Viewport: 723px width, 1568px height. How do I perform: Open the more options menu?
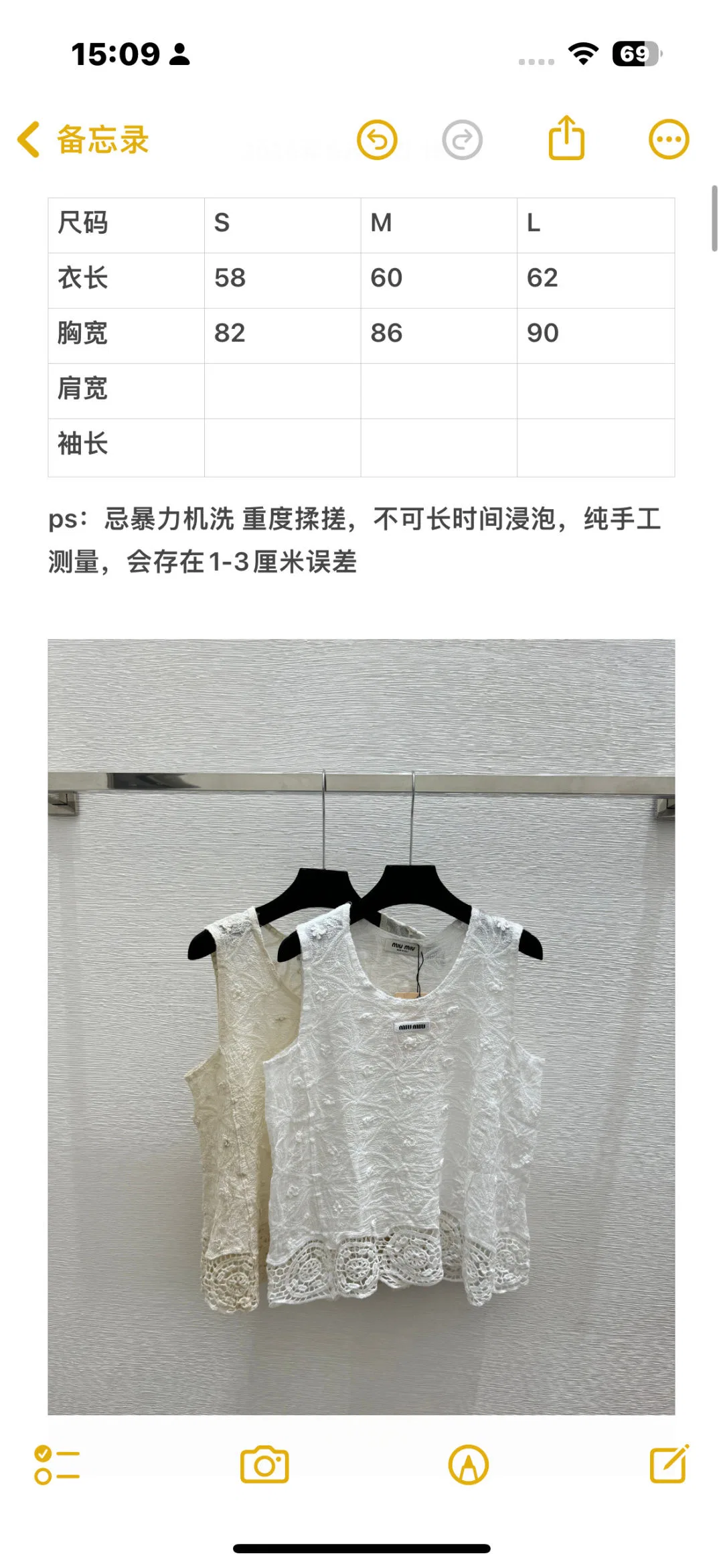click(x=669, y=140)
